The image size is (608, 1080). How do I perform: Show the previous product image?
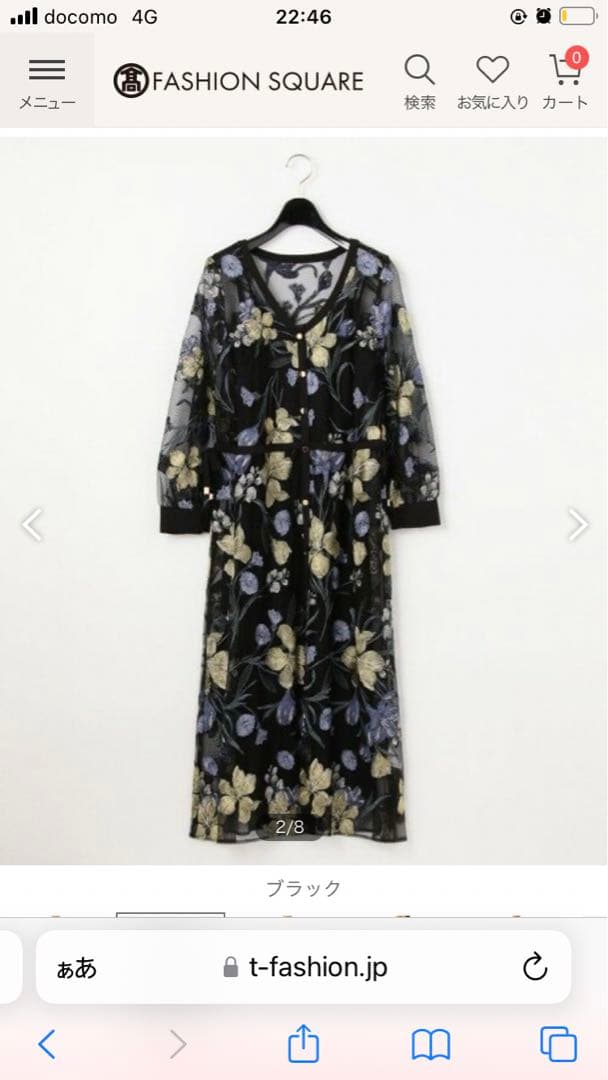32,524
